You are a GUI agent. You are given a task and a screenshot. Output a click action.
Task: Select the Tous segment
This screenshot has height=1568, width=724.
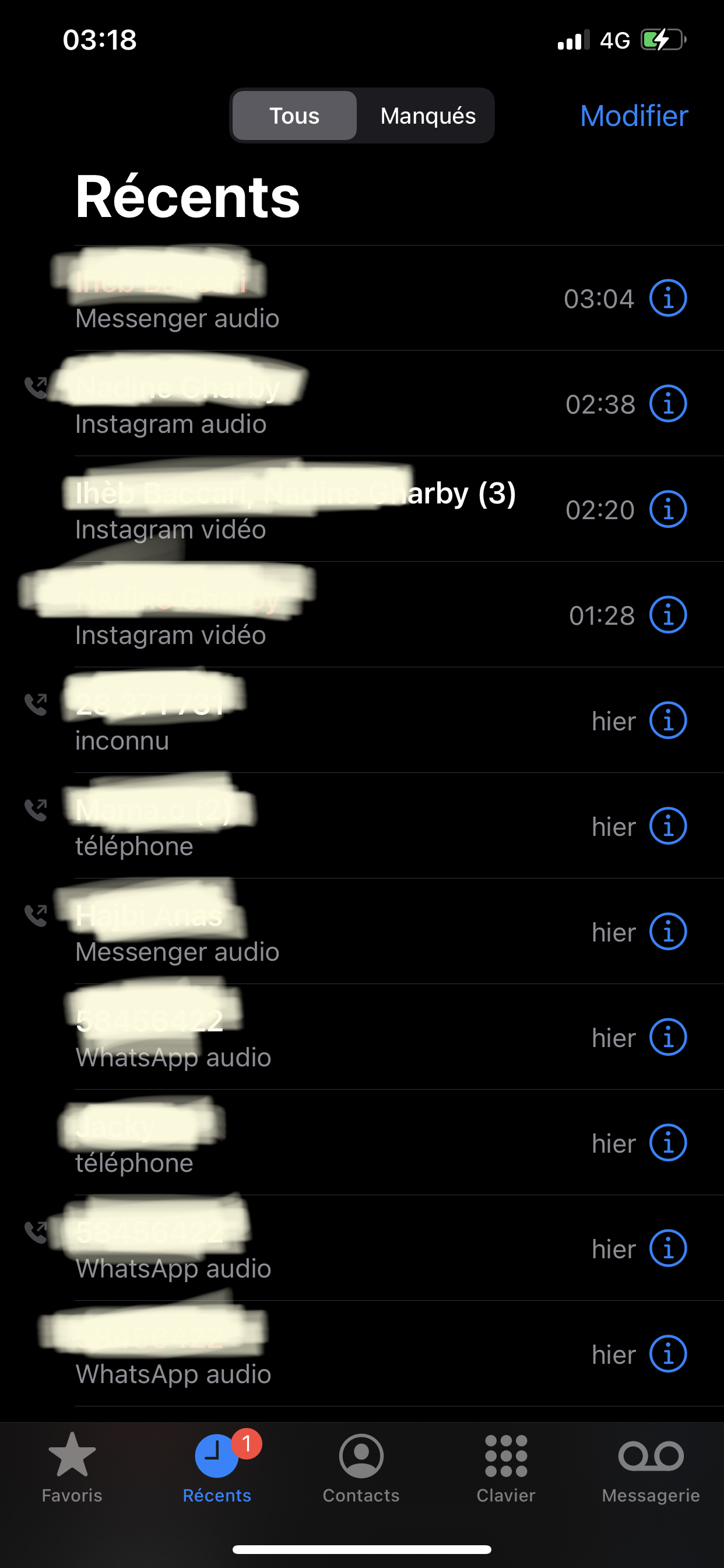(294, 116)
